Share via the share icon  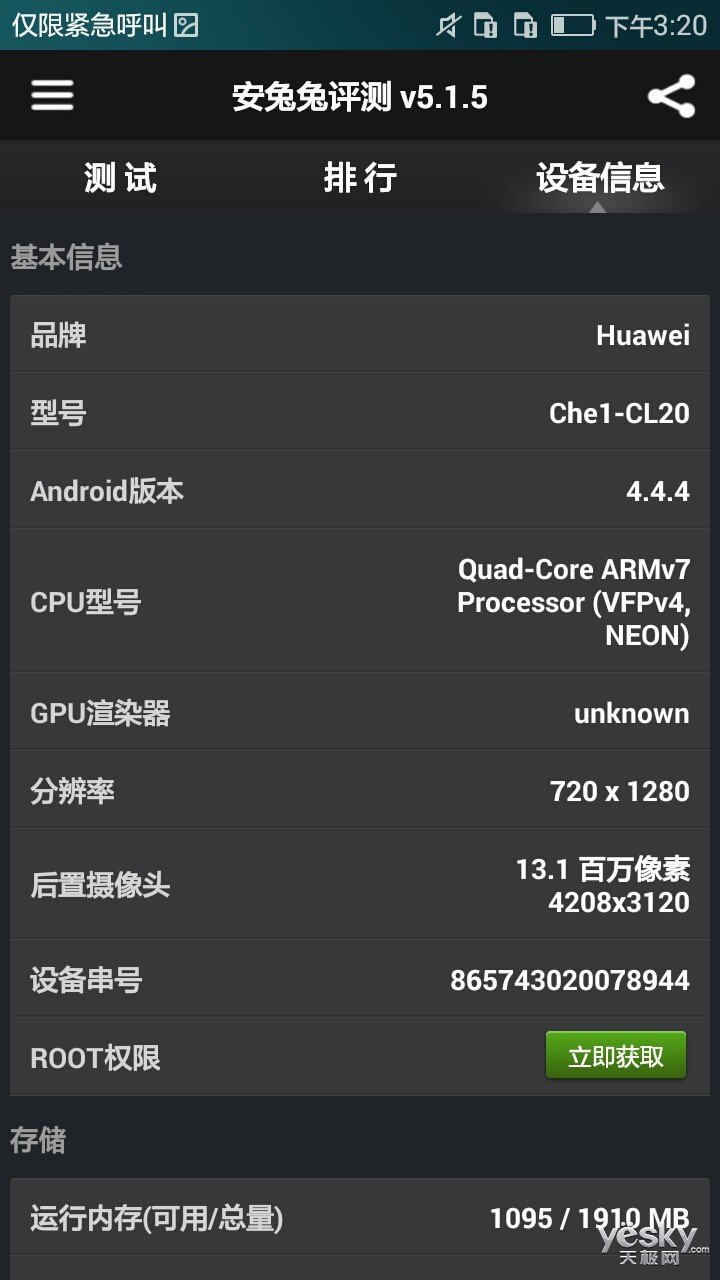[x=671, y=96]
